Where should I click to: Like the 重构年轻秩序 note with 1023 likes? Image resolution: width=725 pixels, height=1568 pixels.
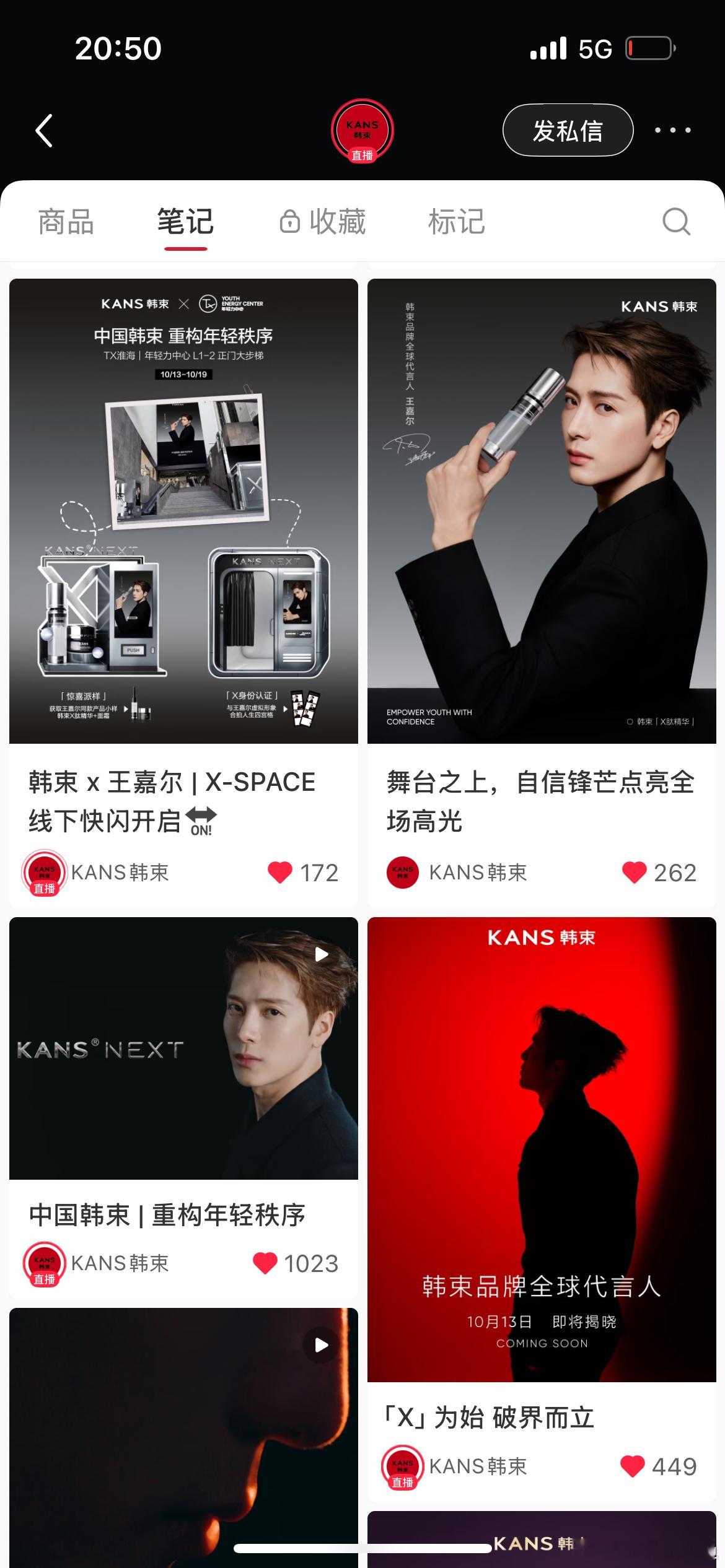265,1263
